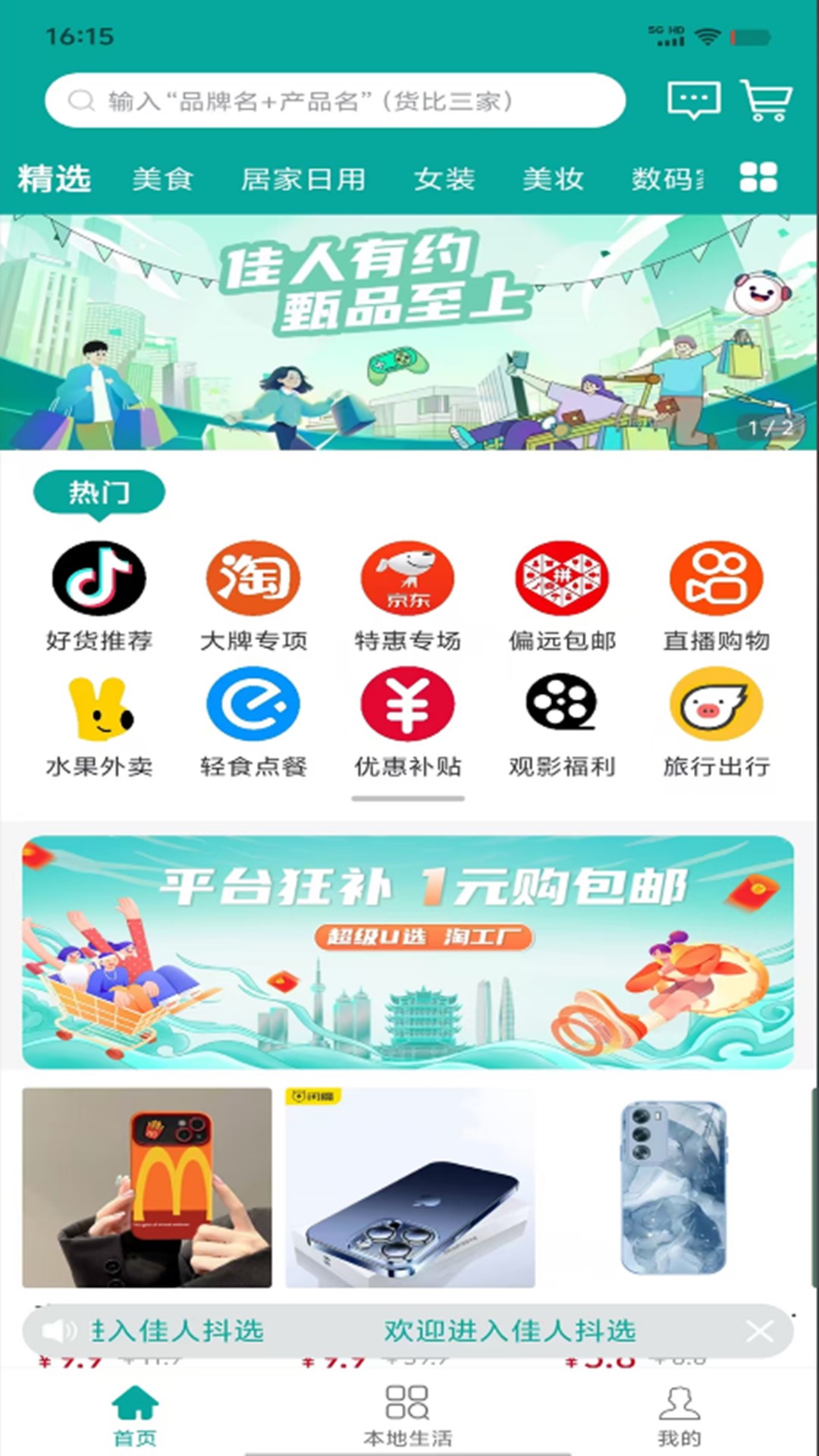Screen dimensions: 819x1456
Task: Open the search box for brand and product
Action: [x=334, y=100]
